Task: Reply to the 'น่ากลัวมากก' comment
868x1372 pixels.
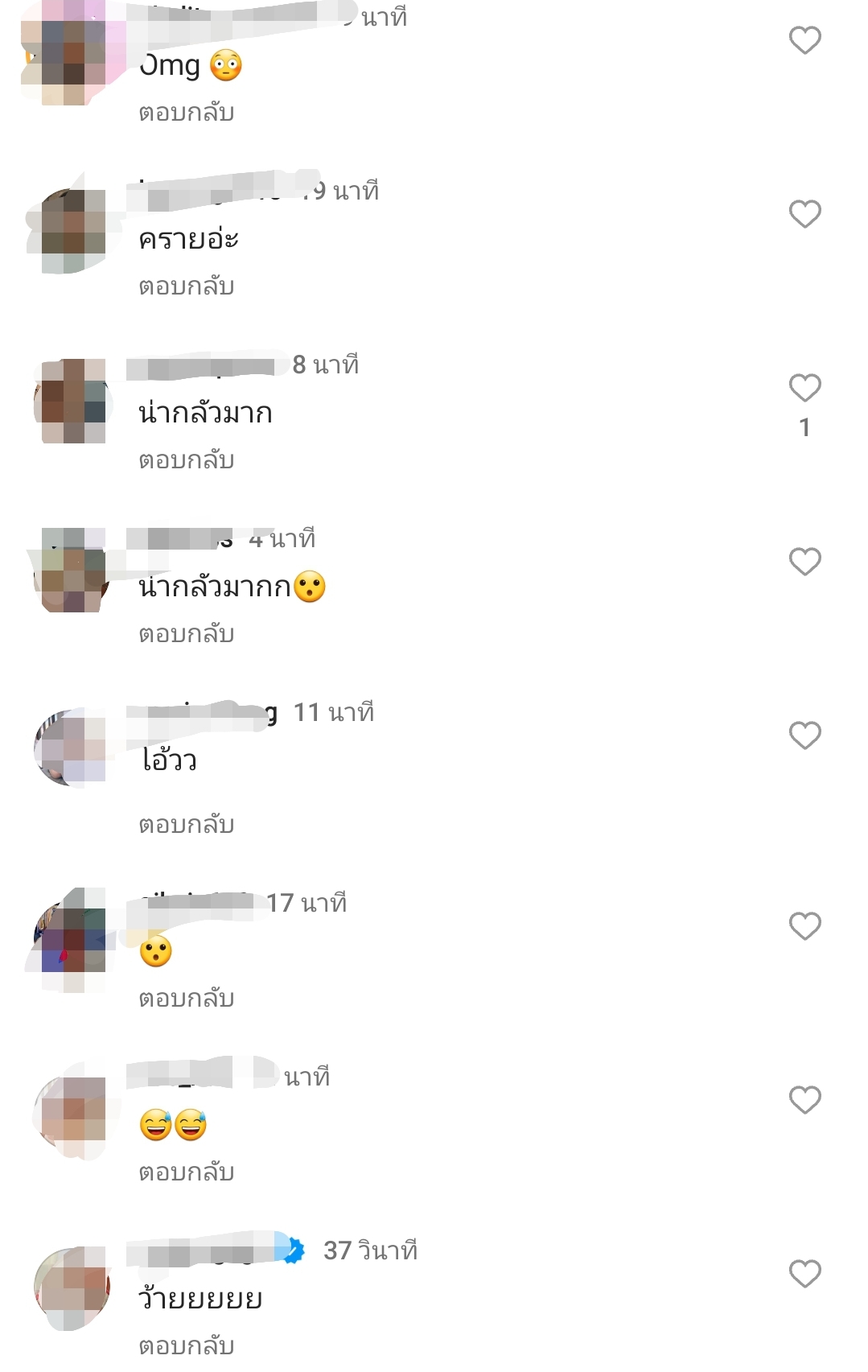Action: click(x=186, y=633)
